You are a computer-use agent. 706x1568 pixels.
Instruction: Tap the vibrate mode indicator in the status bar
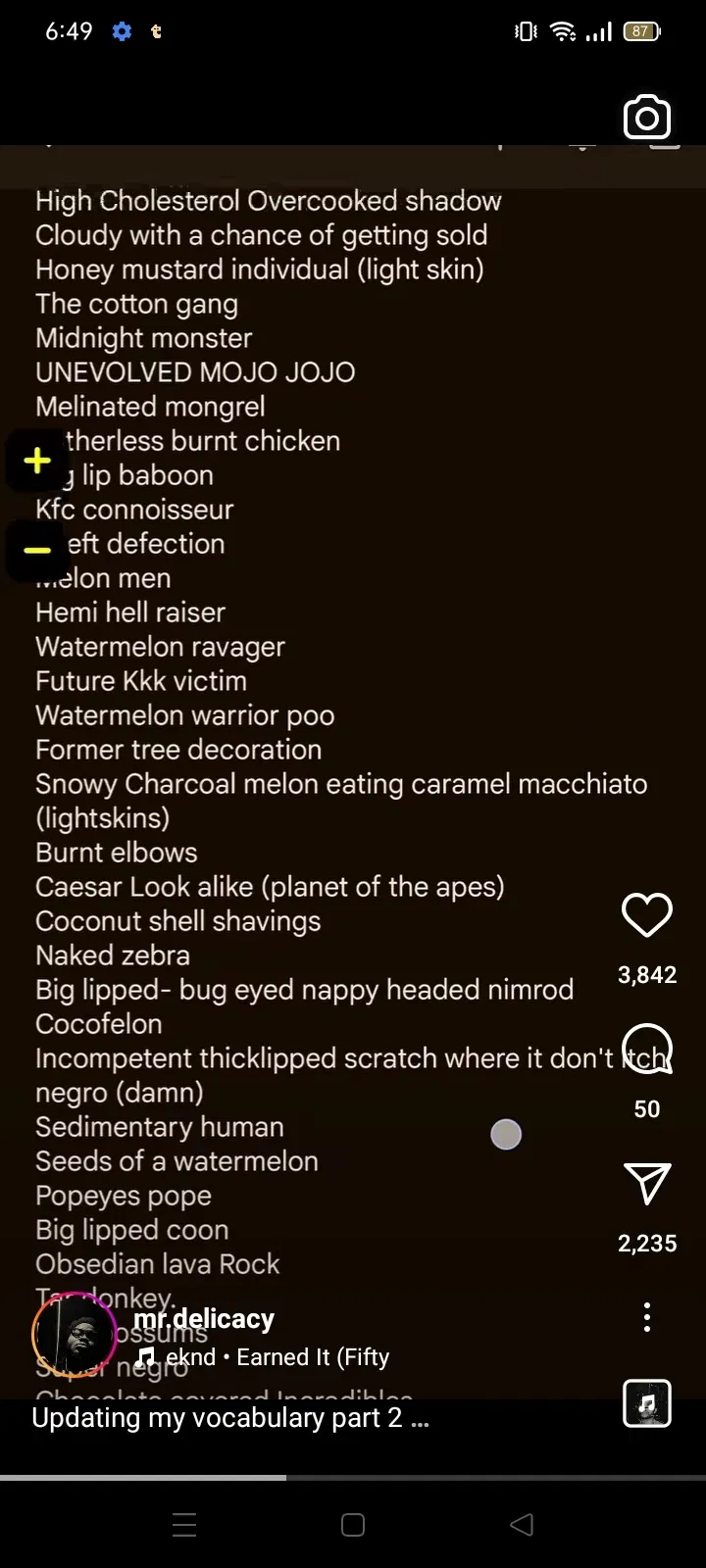[x=525, y=31]
